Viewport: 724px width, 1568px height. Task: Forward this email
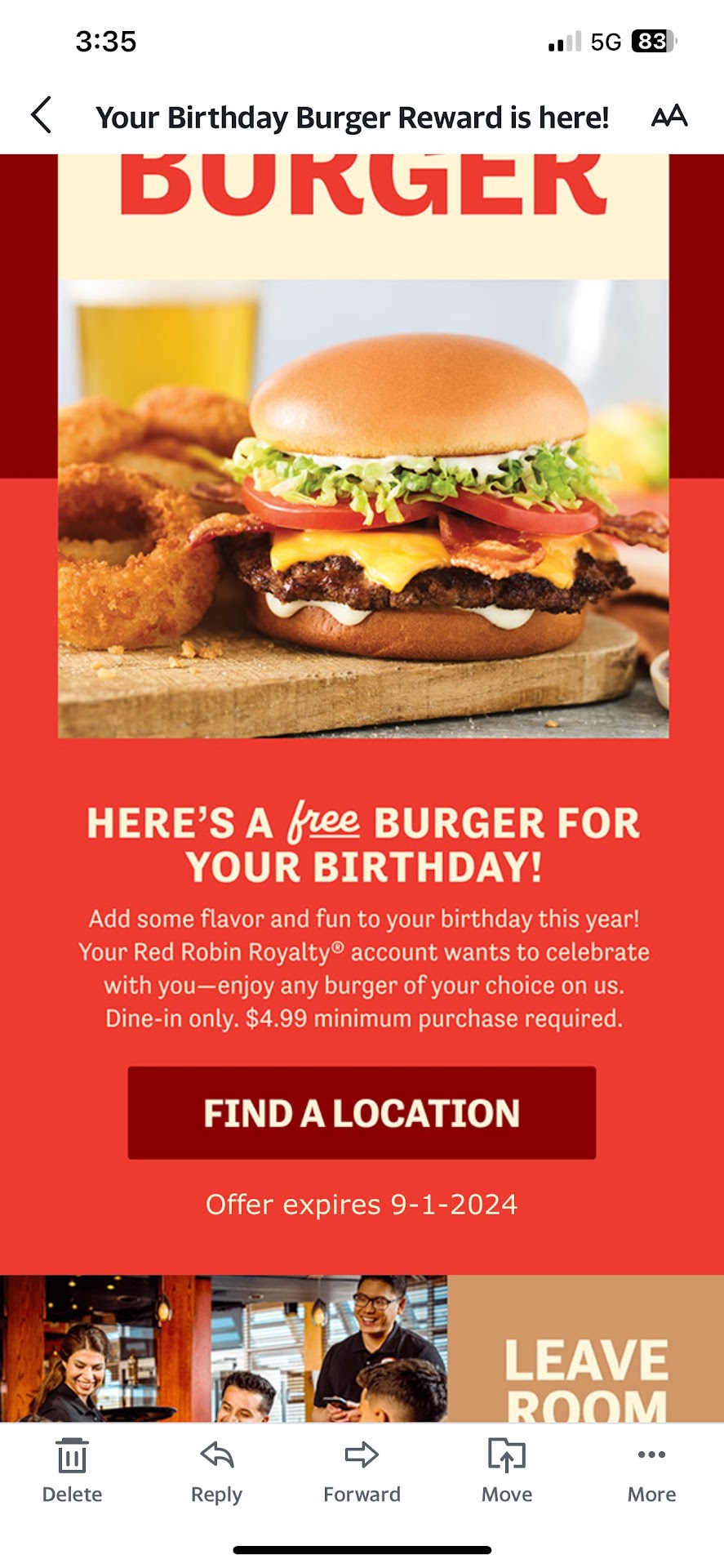tap(362, 1470)
